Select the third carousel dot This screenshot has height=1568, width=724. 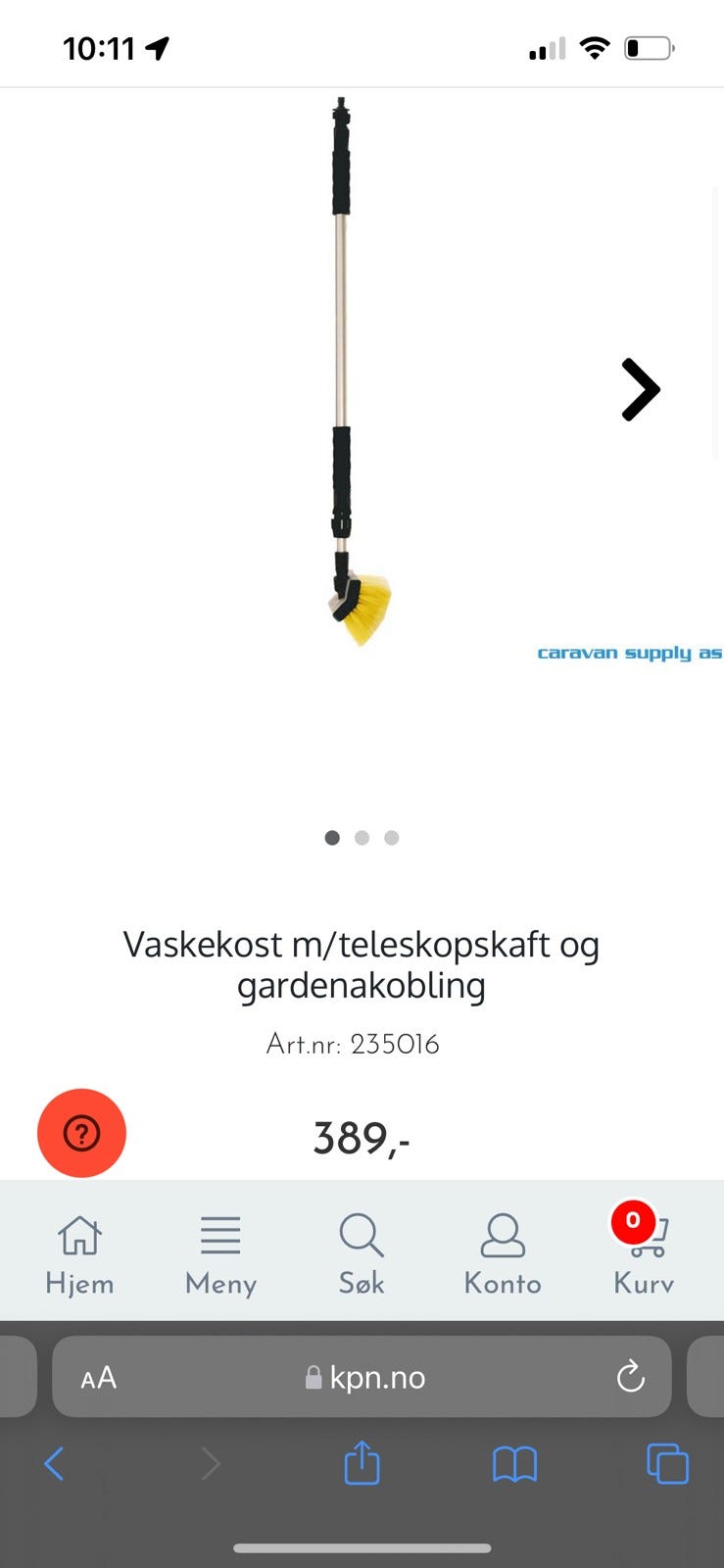pyautogui.click(x=391, y=838)
